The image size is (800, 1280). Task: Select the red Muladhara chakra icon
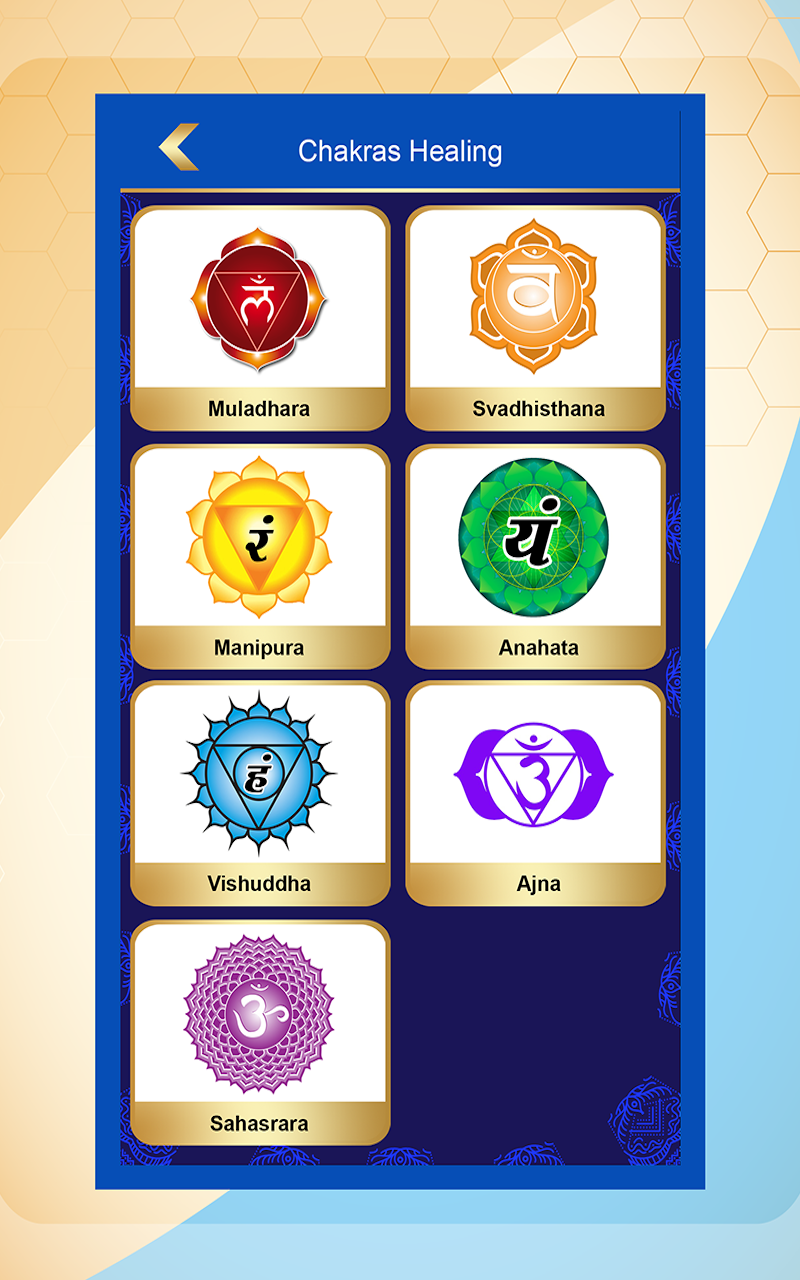click(258, 295)
